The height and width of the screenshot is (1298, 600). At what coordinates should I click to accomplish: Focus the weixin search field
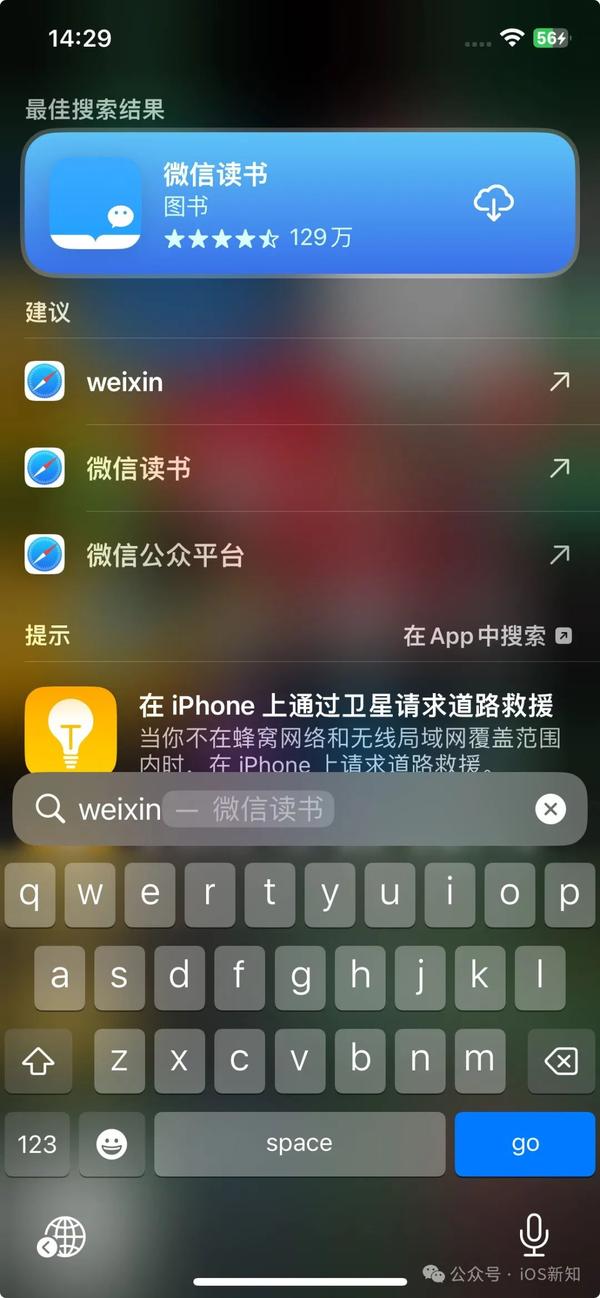click(250, 809)
